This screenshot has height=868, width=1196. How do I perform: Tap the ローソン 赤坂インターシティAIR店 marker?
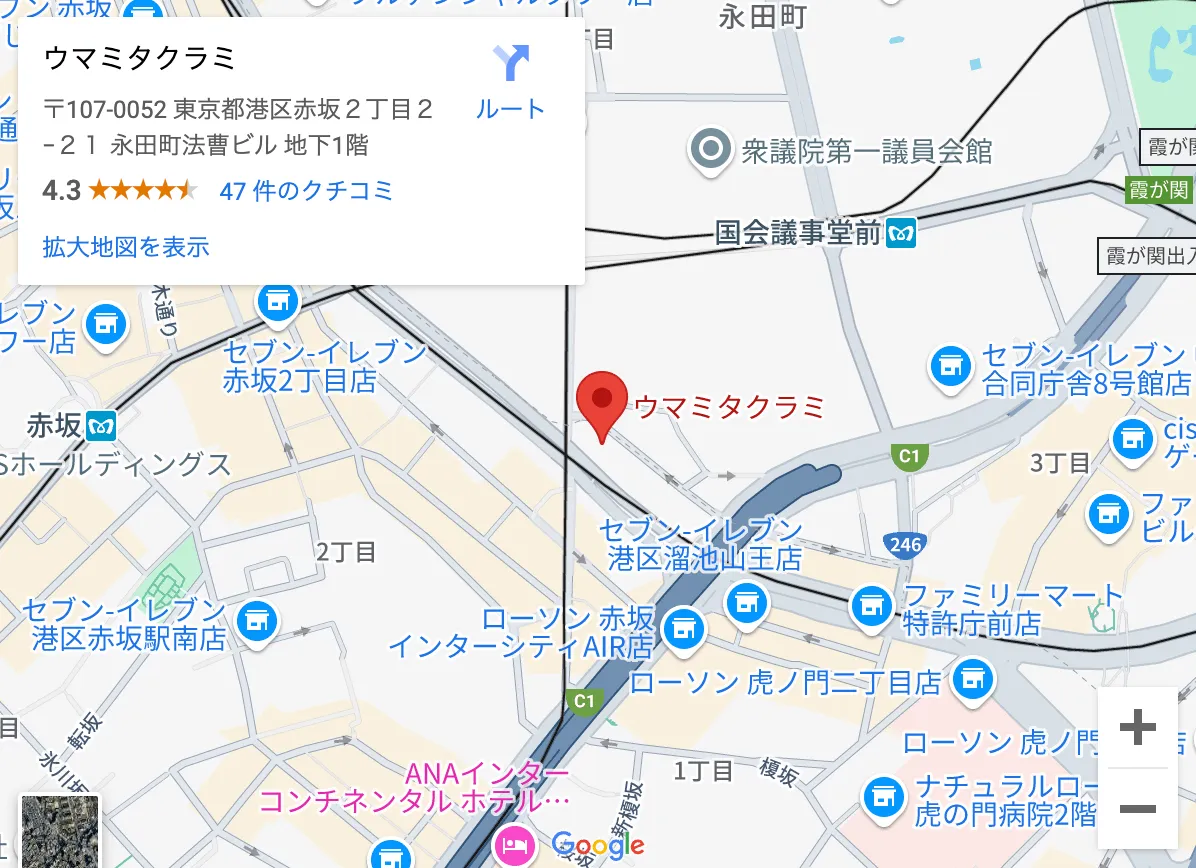(684, 629)
